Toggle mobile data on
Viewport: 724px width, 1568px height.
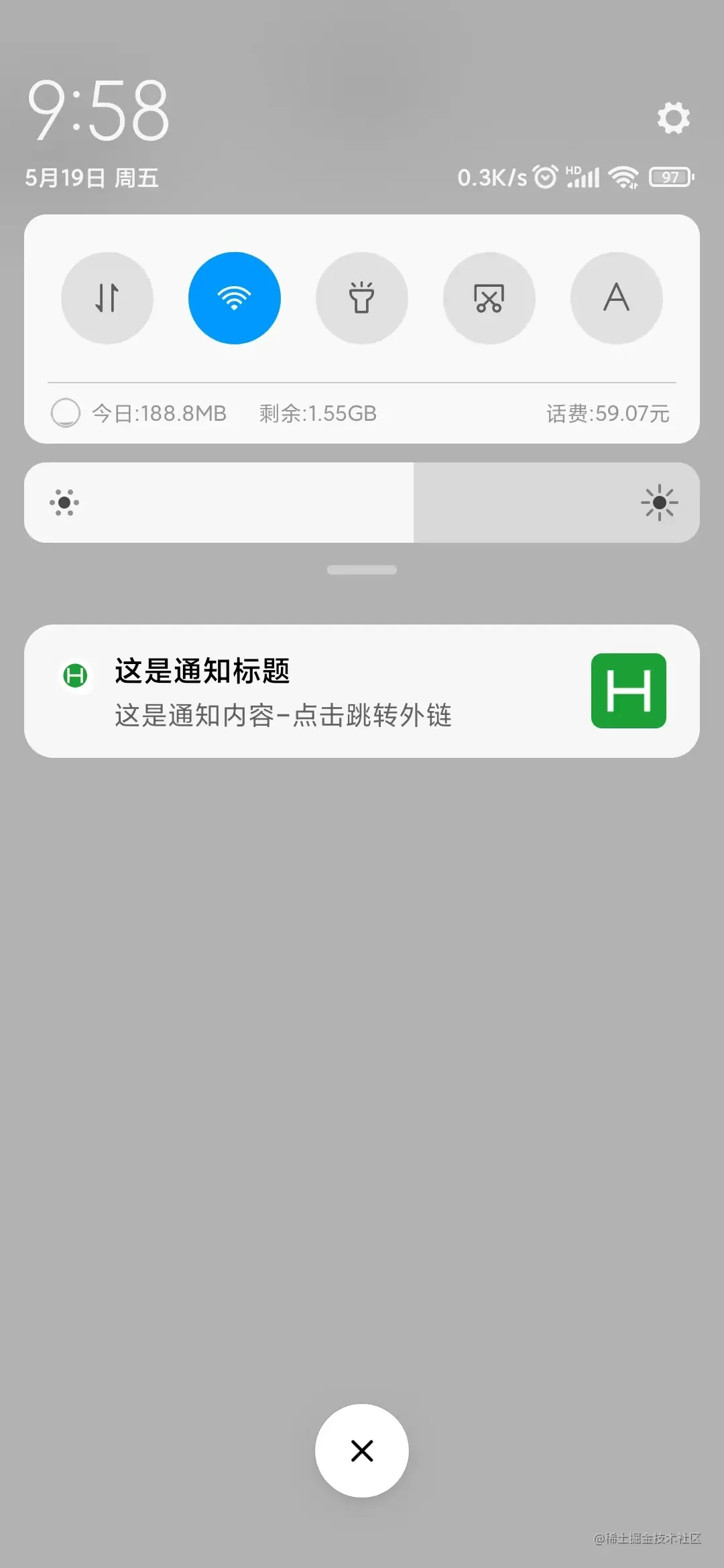[x=107, y=298]
